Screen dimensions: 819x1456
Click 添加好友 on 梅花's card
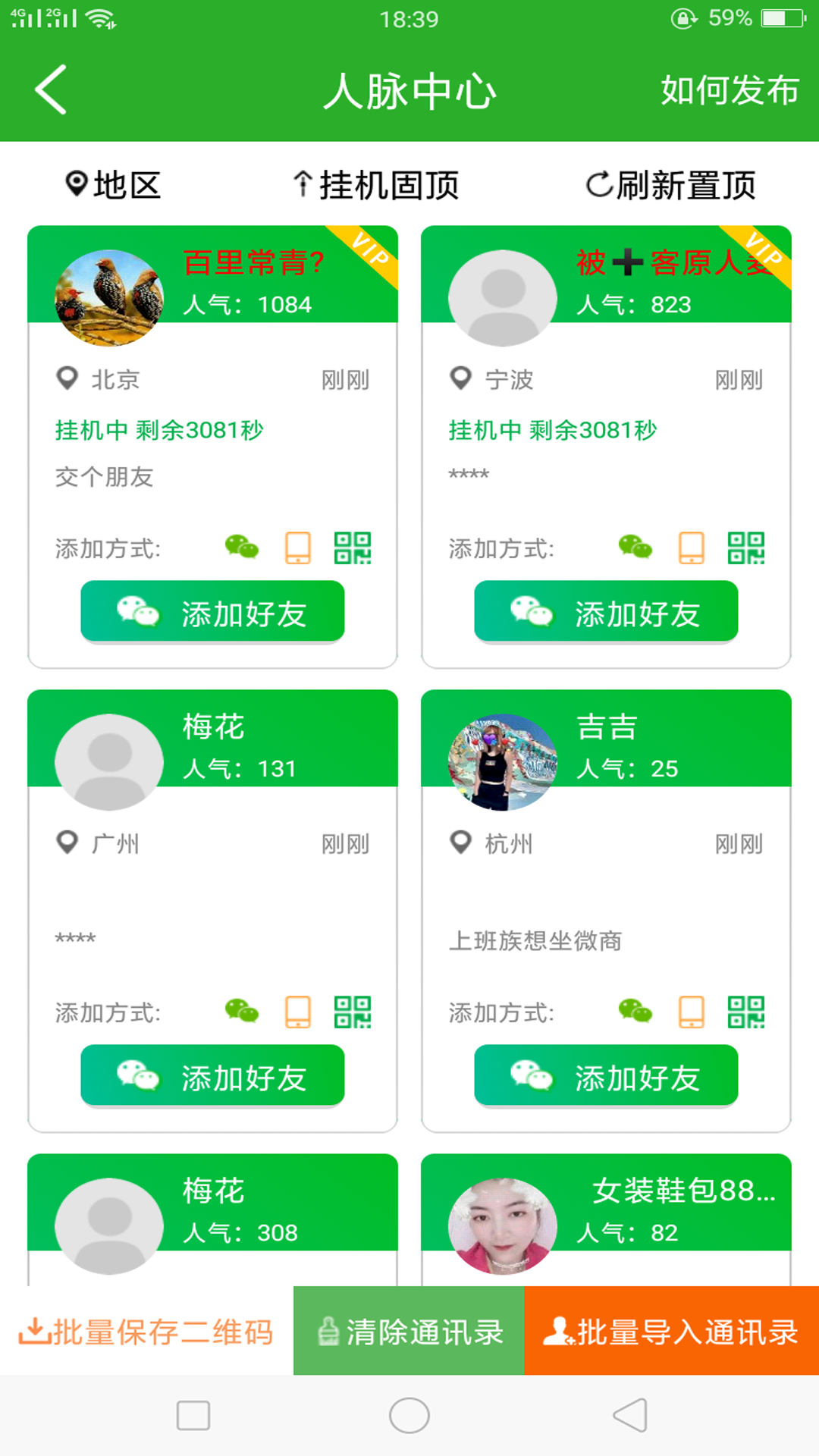(213, 1075)
